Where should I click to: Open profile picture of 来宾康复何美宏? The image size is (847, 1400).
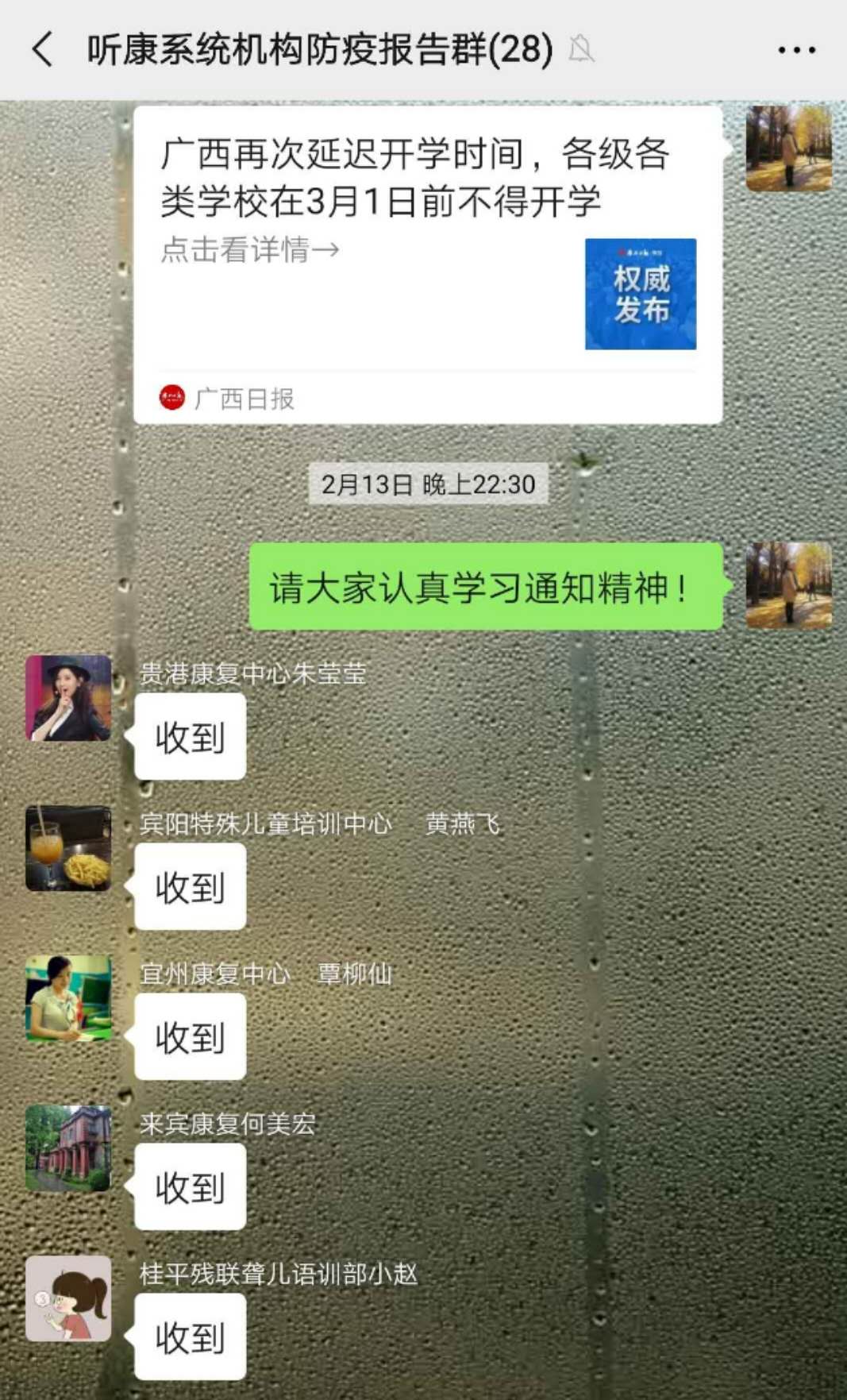[x=68, y=1148]
